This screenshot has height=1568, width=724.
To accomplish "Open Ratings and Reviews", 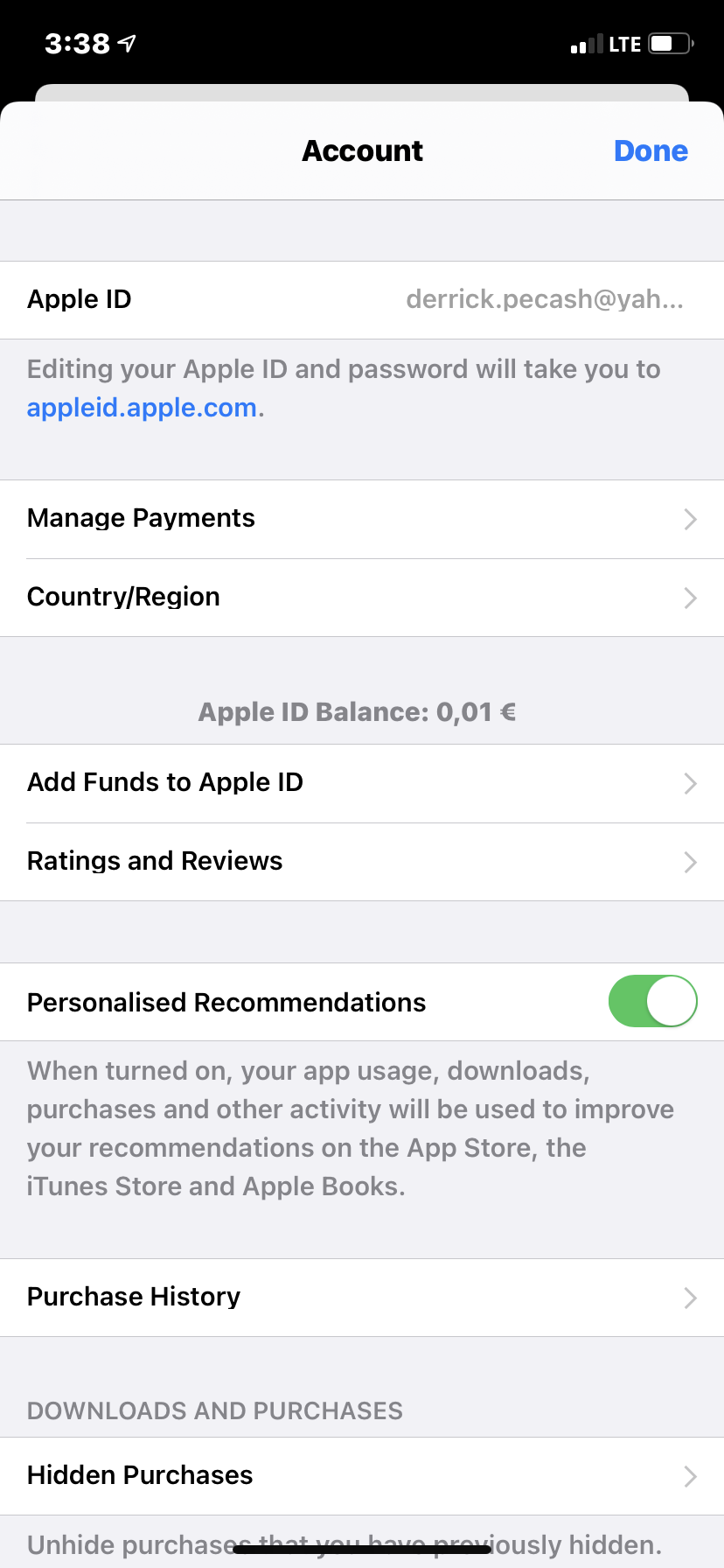I will (x=362, y=862).
